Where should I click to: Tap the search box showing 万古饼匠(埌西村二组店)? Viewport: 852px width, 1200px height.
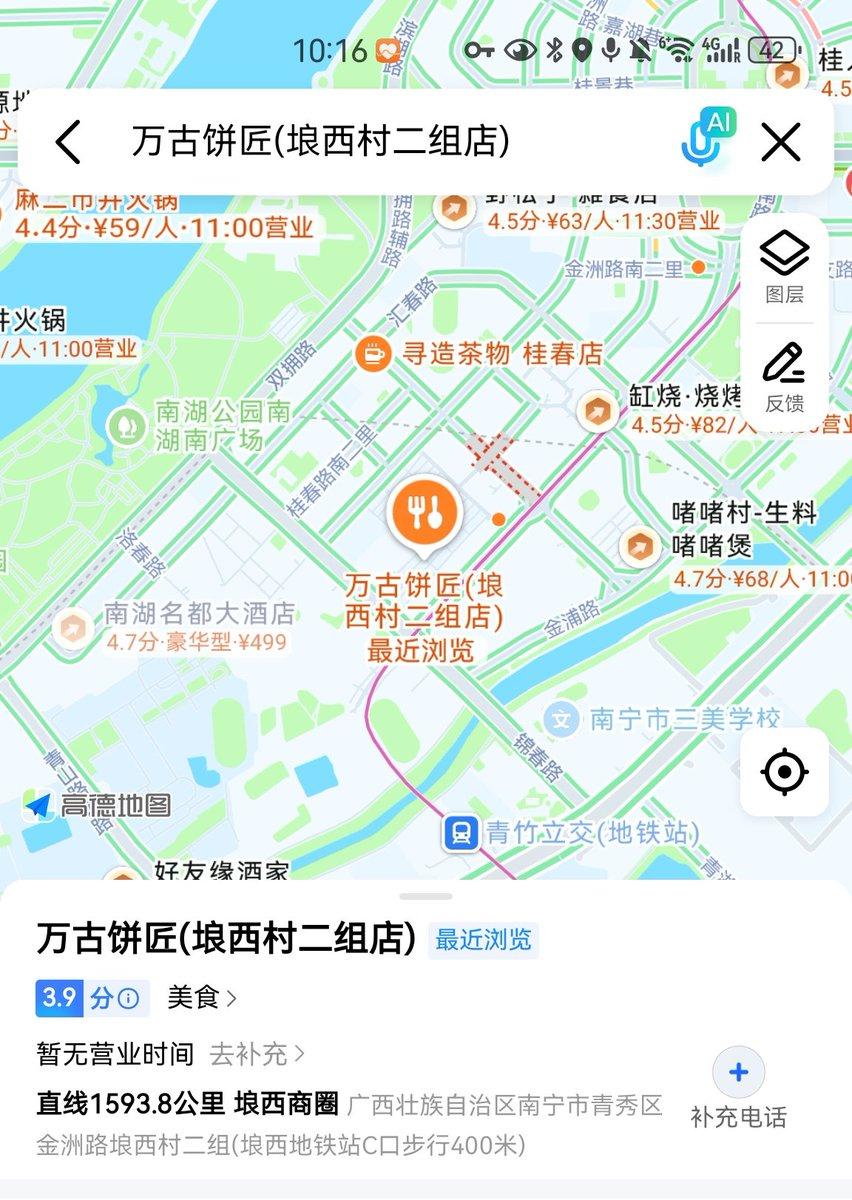coord(320,142)
